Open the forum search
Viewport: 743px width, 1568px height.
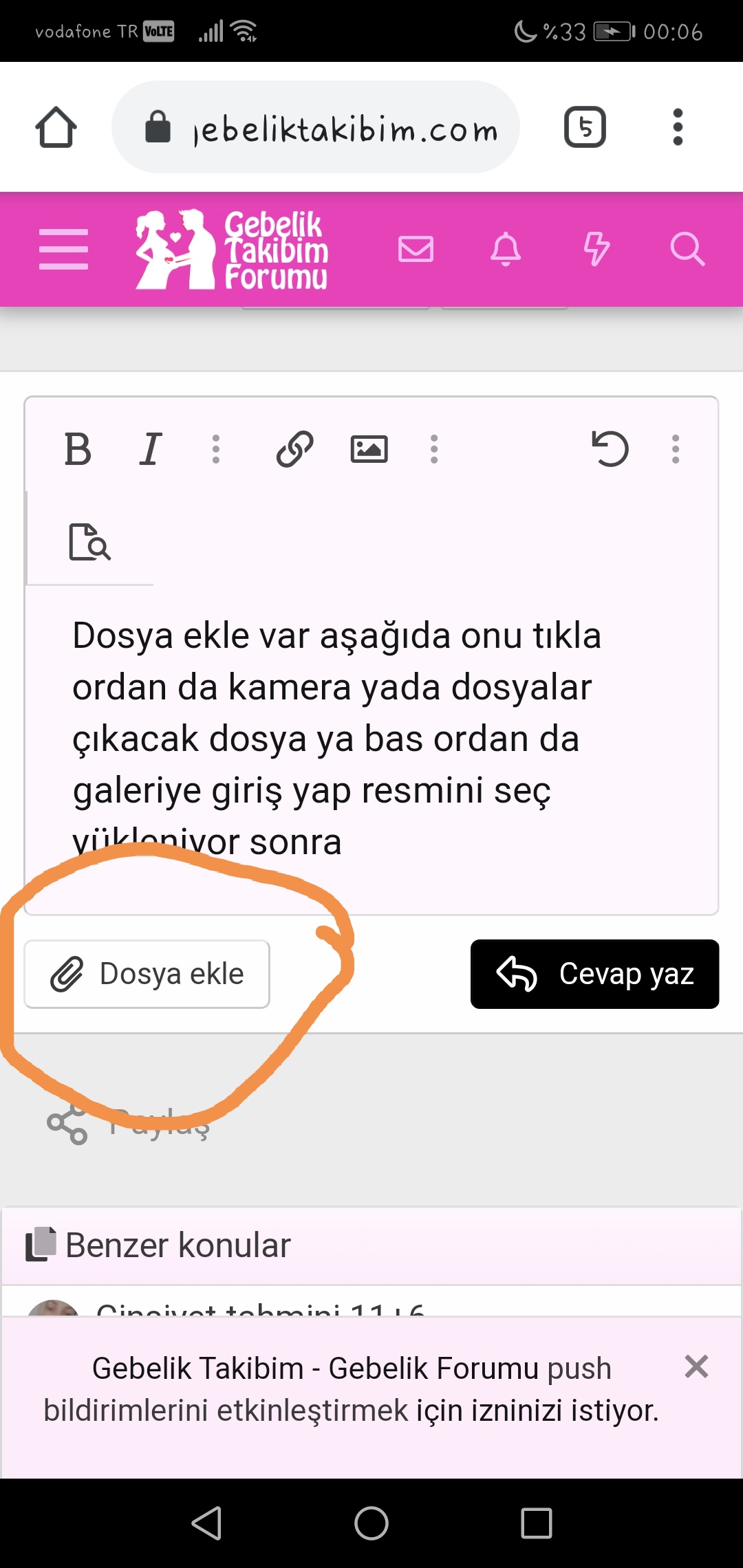click(687, 249)
